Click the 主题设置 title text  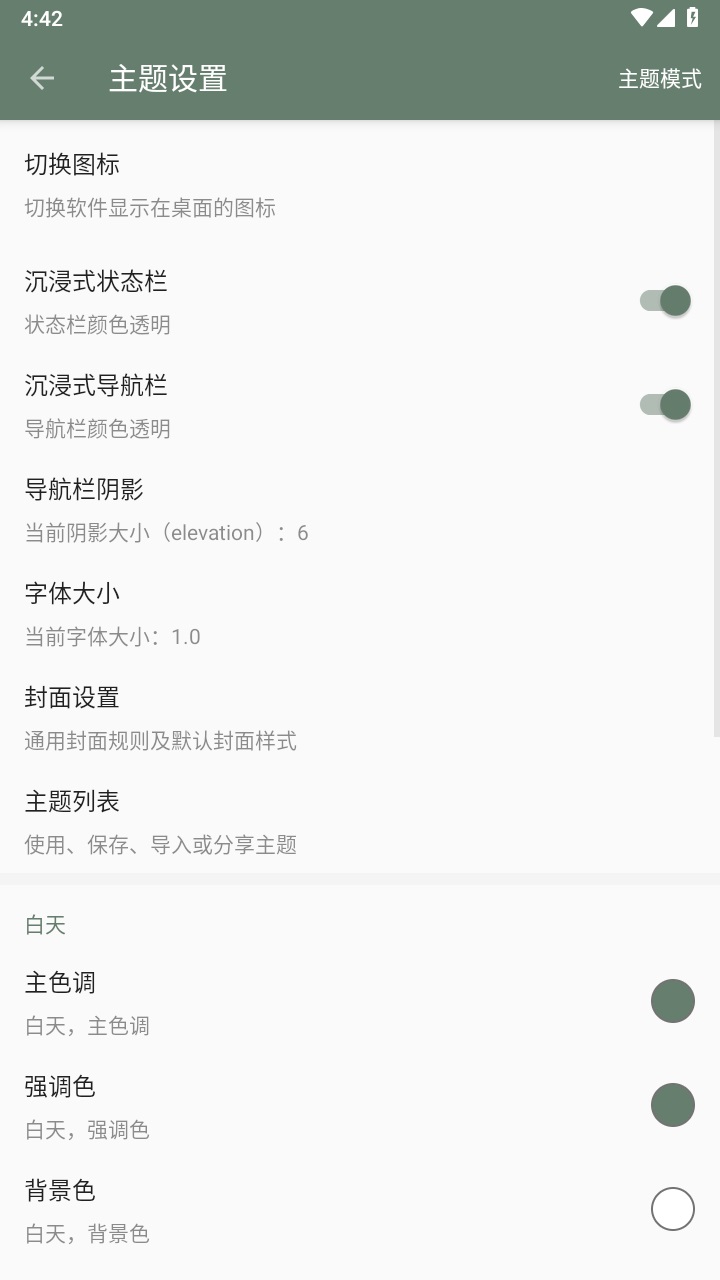[x=167, y=77]
